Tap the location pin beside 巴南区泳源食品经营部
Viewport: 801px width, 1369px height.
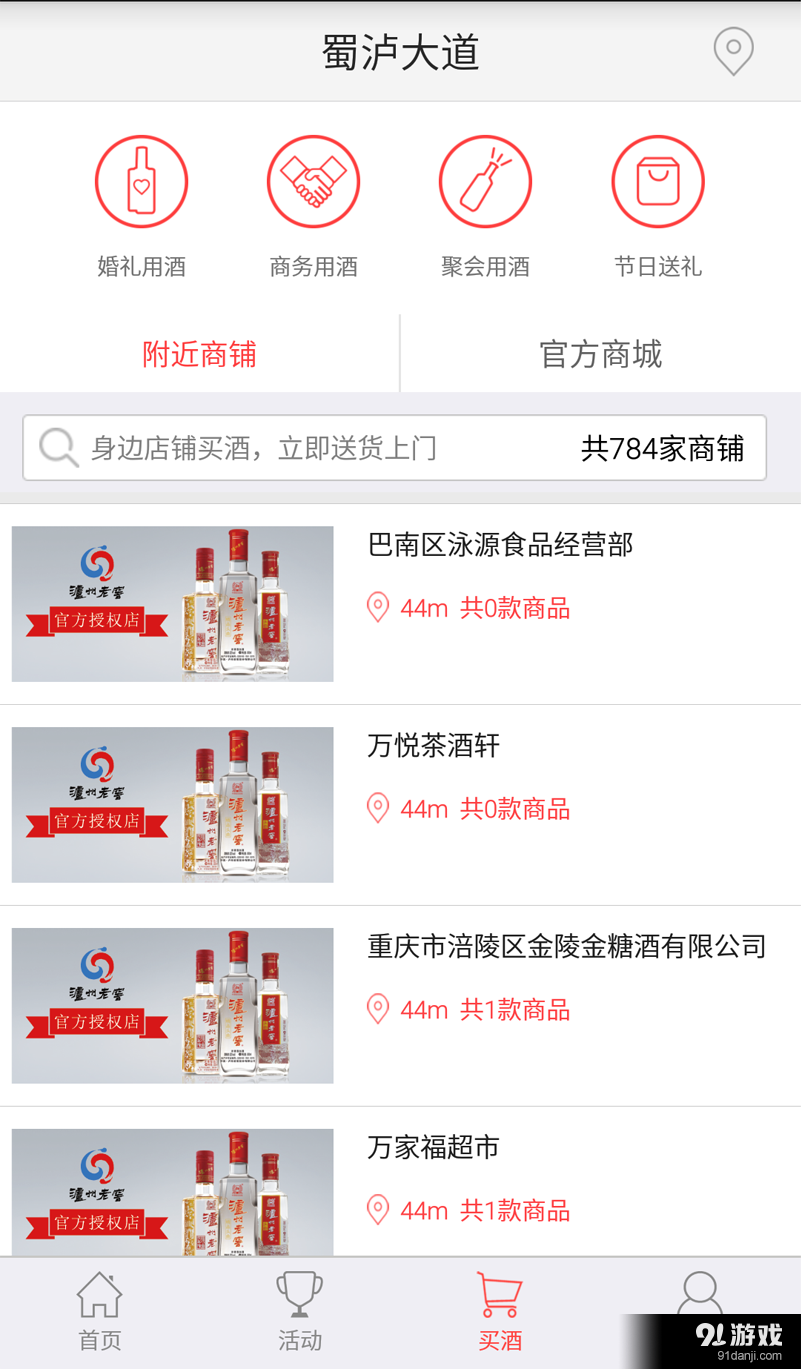point(378,607)
